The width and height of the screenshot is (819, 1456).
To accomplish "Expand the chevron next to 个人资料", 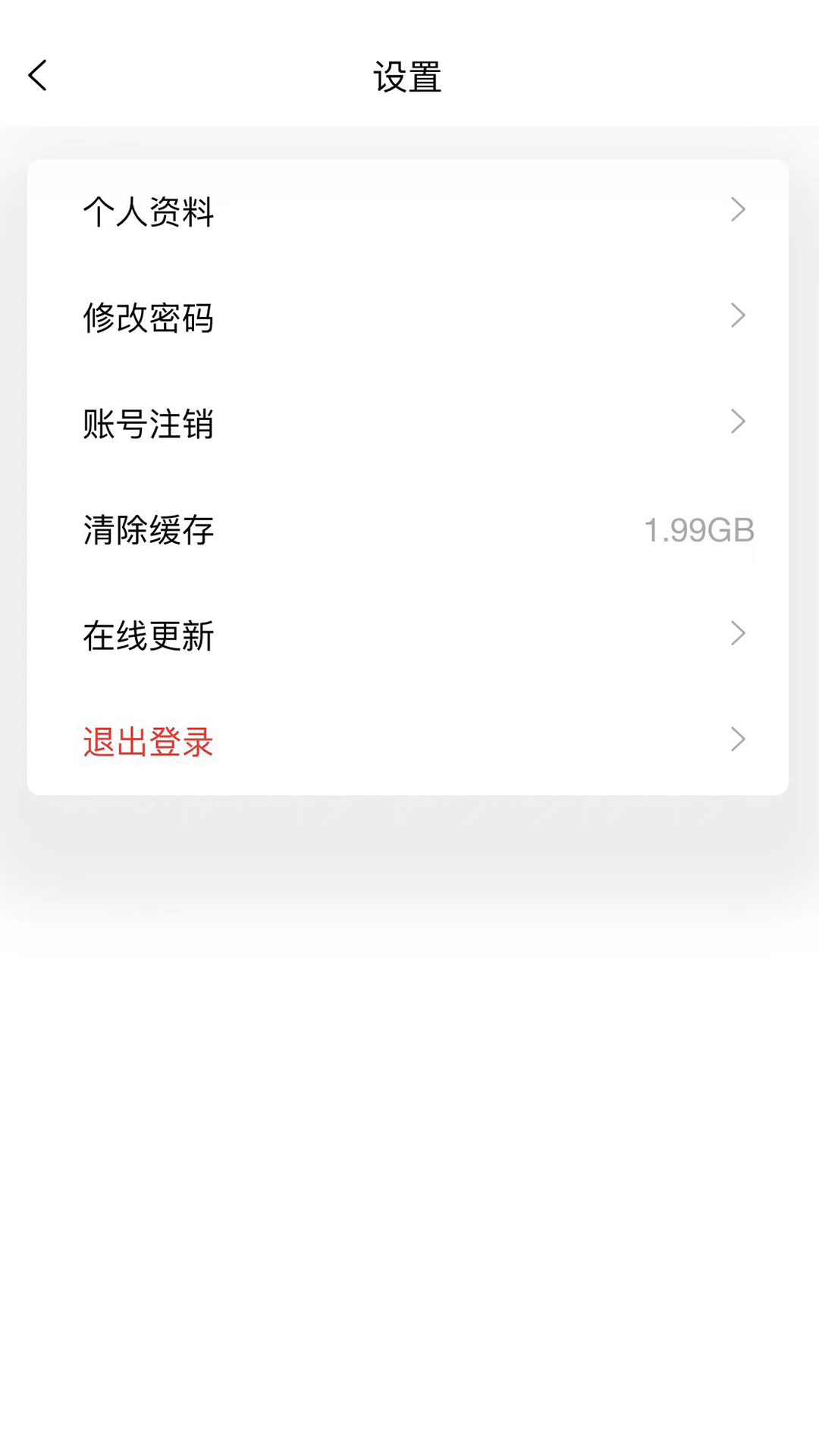I will click(x=736, y=209).
